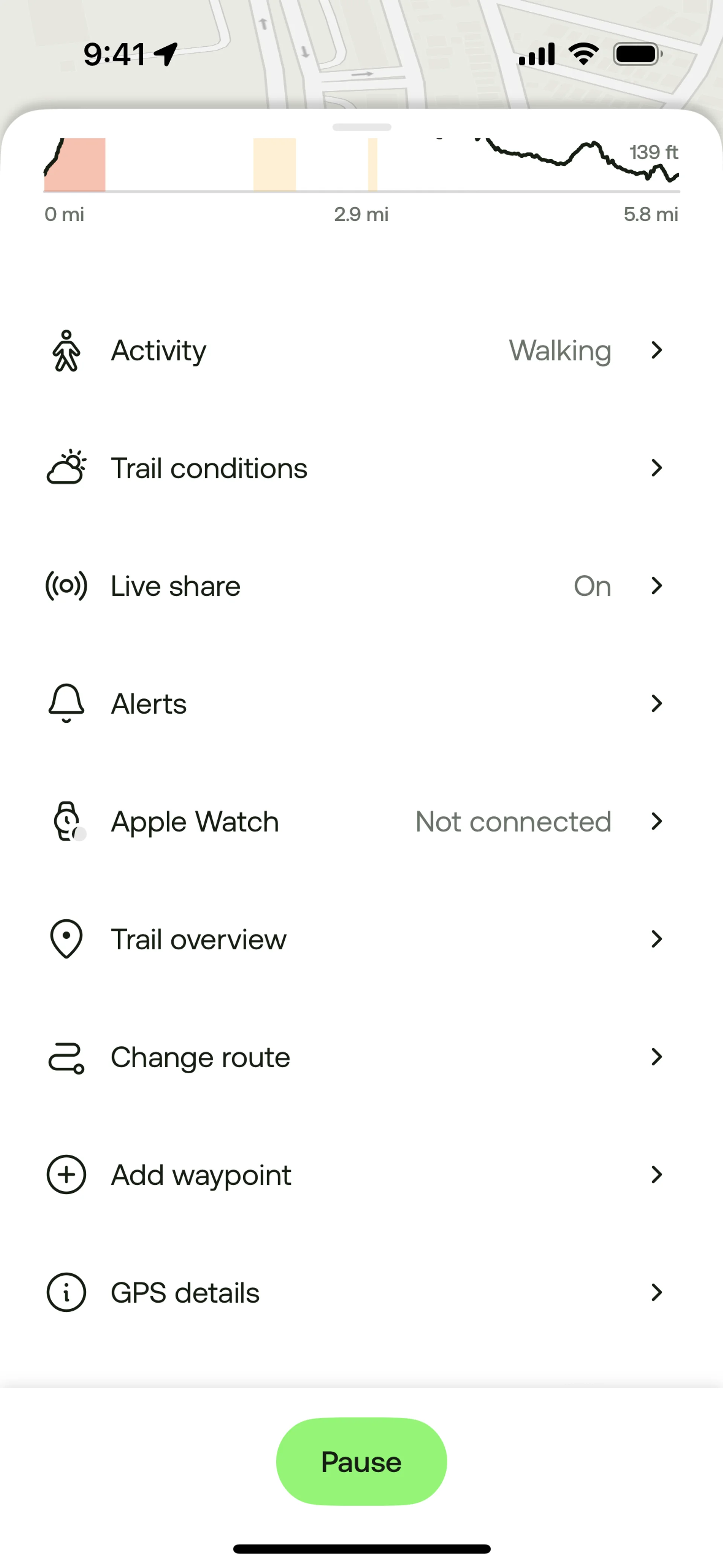Tap the sheet grabber handle

click(361, 127)
